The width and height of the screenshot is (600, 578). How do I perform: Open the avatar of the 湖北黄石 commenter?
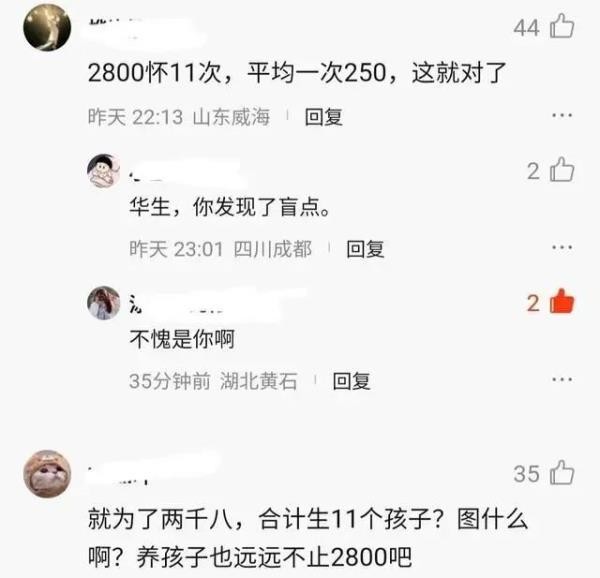click(x=104, y=303)
